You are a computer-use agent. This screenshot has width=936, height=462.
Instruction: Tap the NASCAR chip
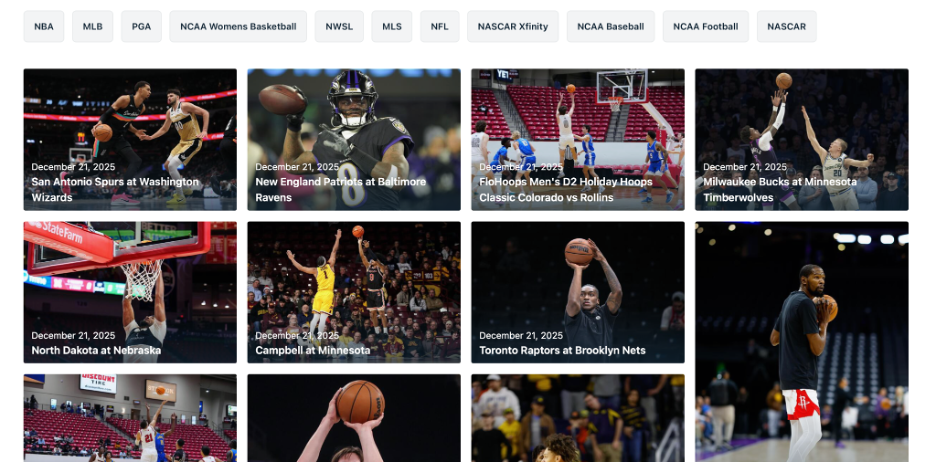coord(786,26)
